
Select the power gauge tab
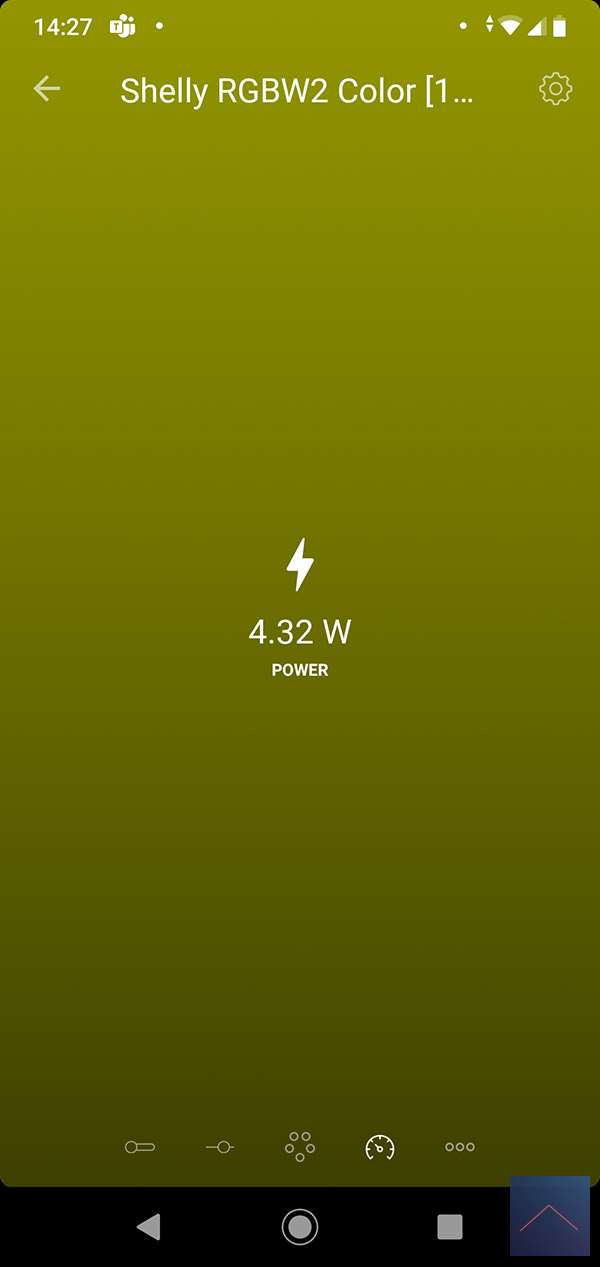tap(380, 1147)
